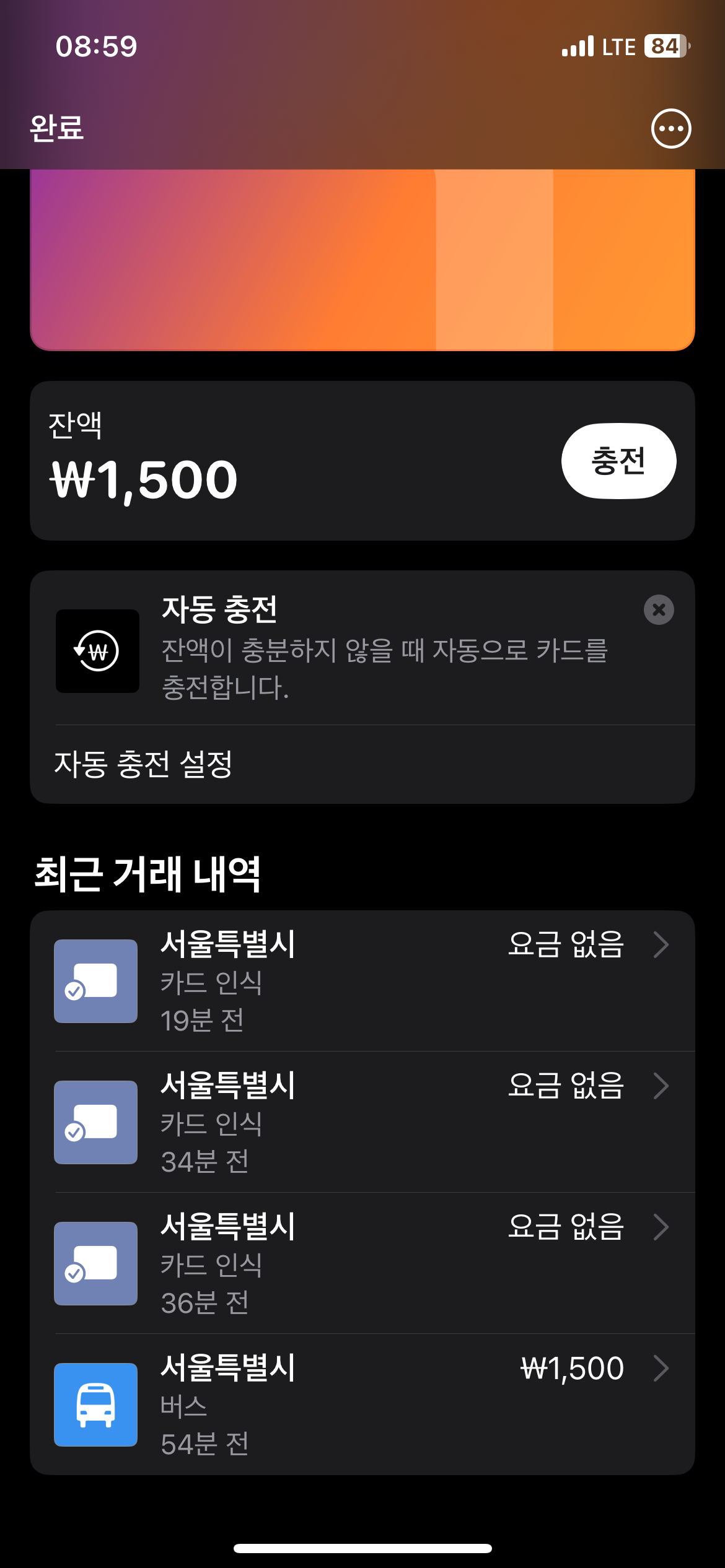Open the 카드 인식 transaction from 19분 전
The image size is (725, 1568).
click(x=362, y=981)
